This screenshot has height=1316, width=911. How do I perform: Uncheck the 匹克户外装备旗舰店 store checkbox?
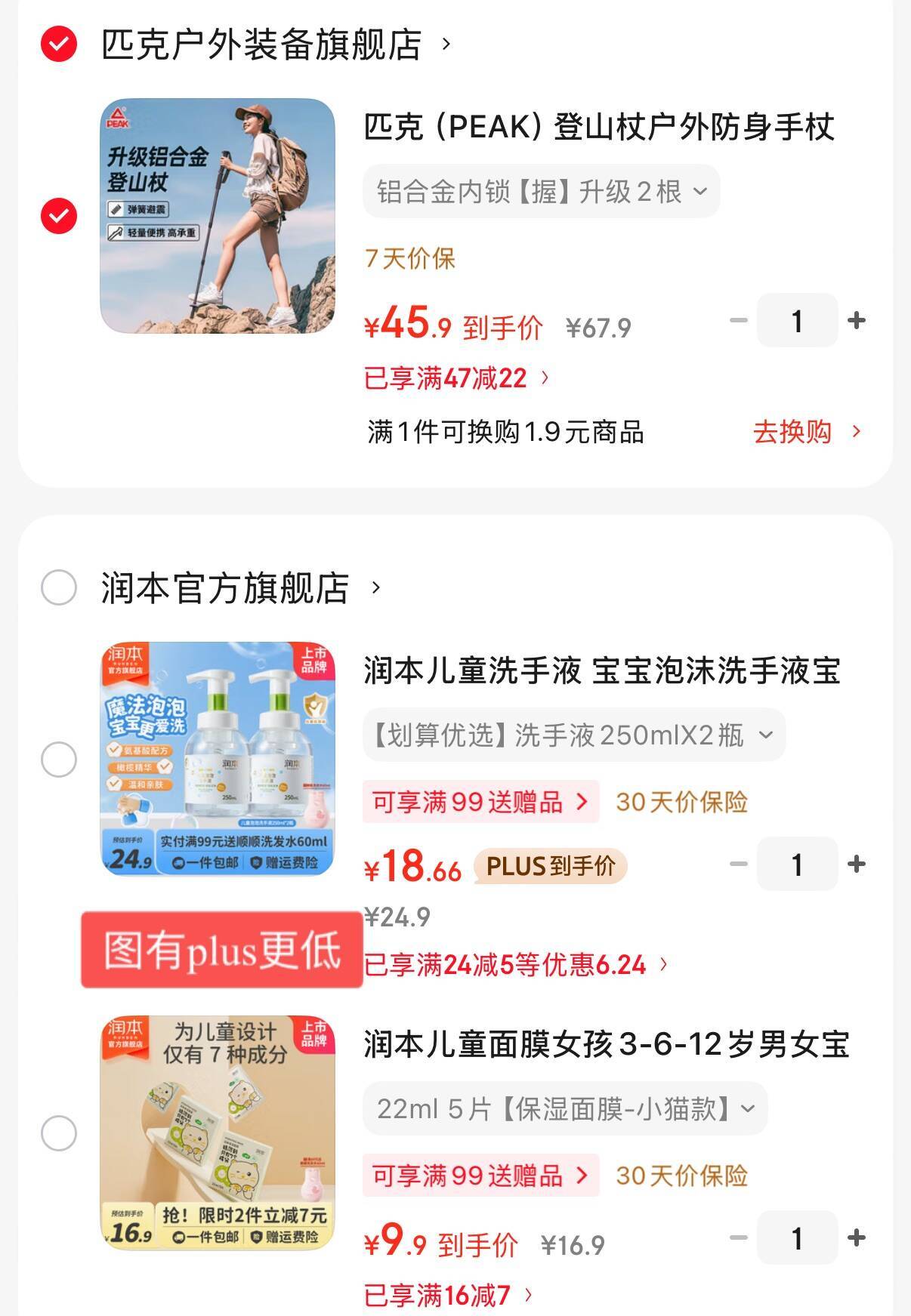[59, 44]
